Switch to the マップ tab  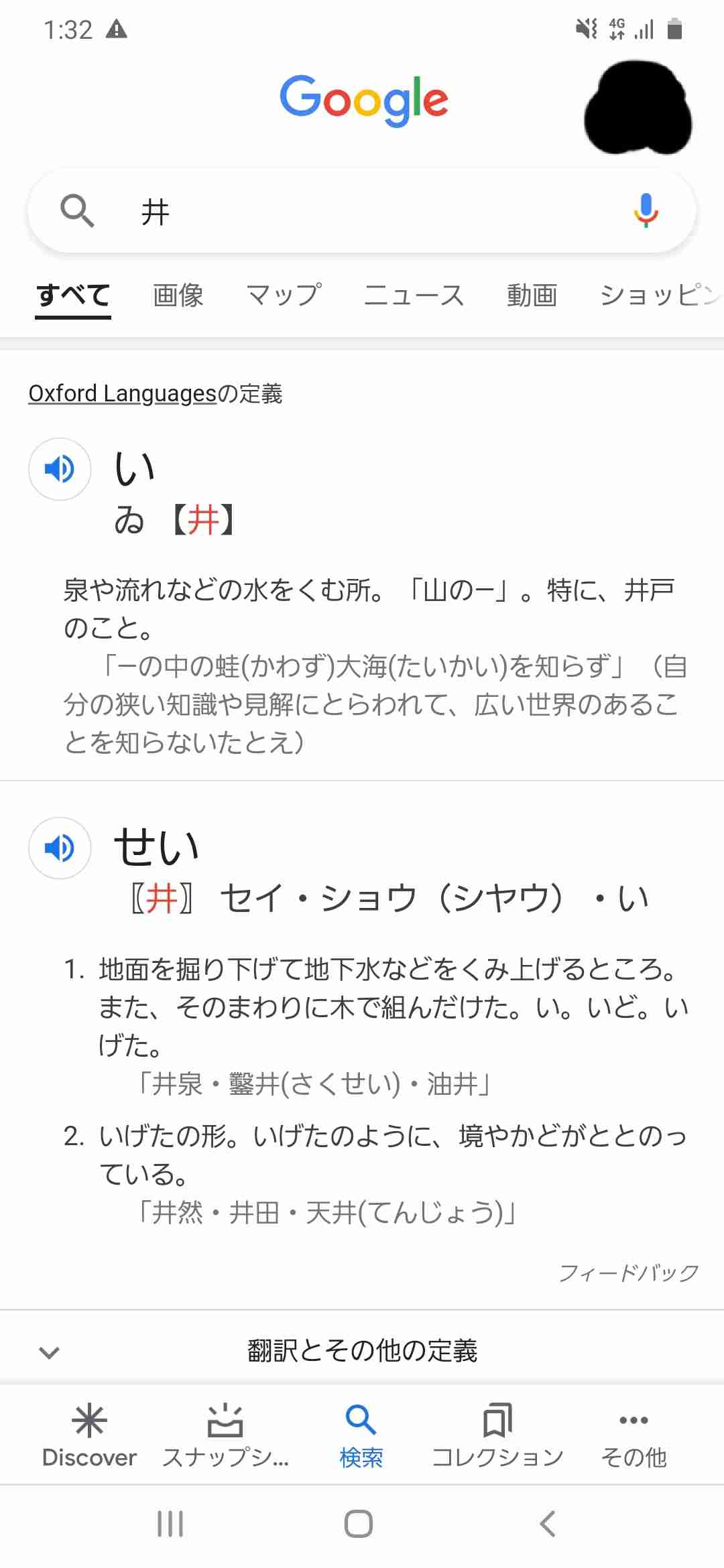pyautogui.click(x=284, y=295)
